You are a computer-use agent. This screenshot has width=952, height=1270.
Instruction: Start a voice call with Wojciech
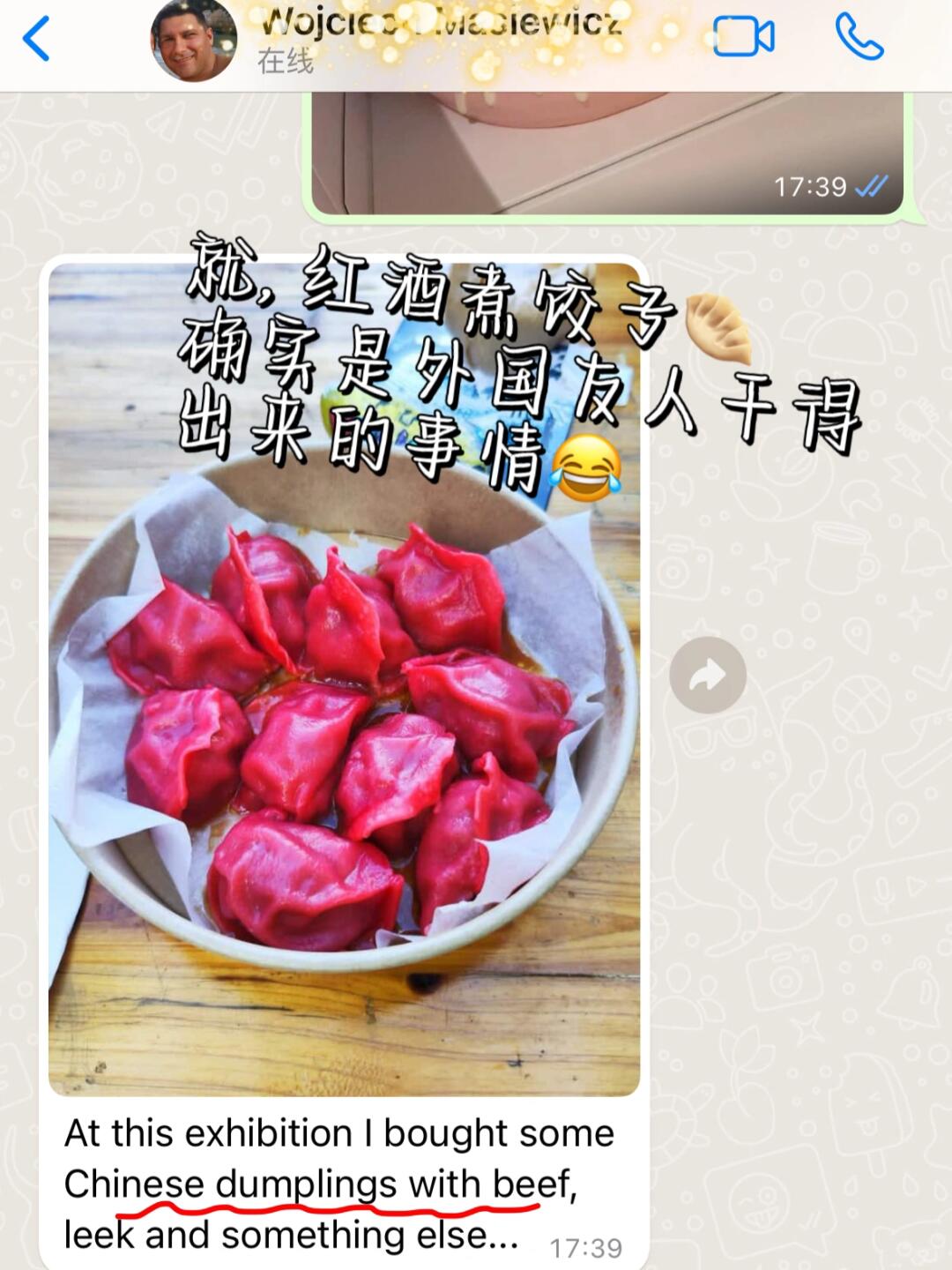coord(859,37)
